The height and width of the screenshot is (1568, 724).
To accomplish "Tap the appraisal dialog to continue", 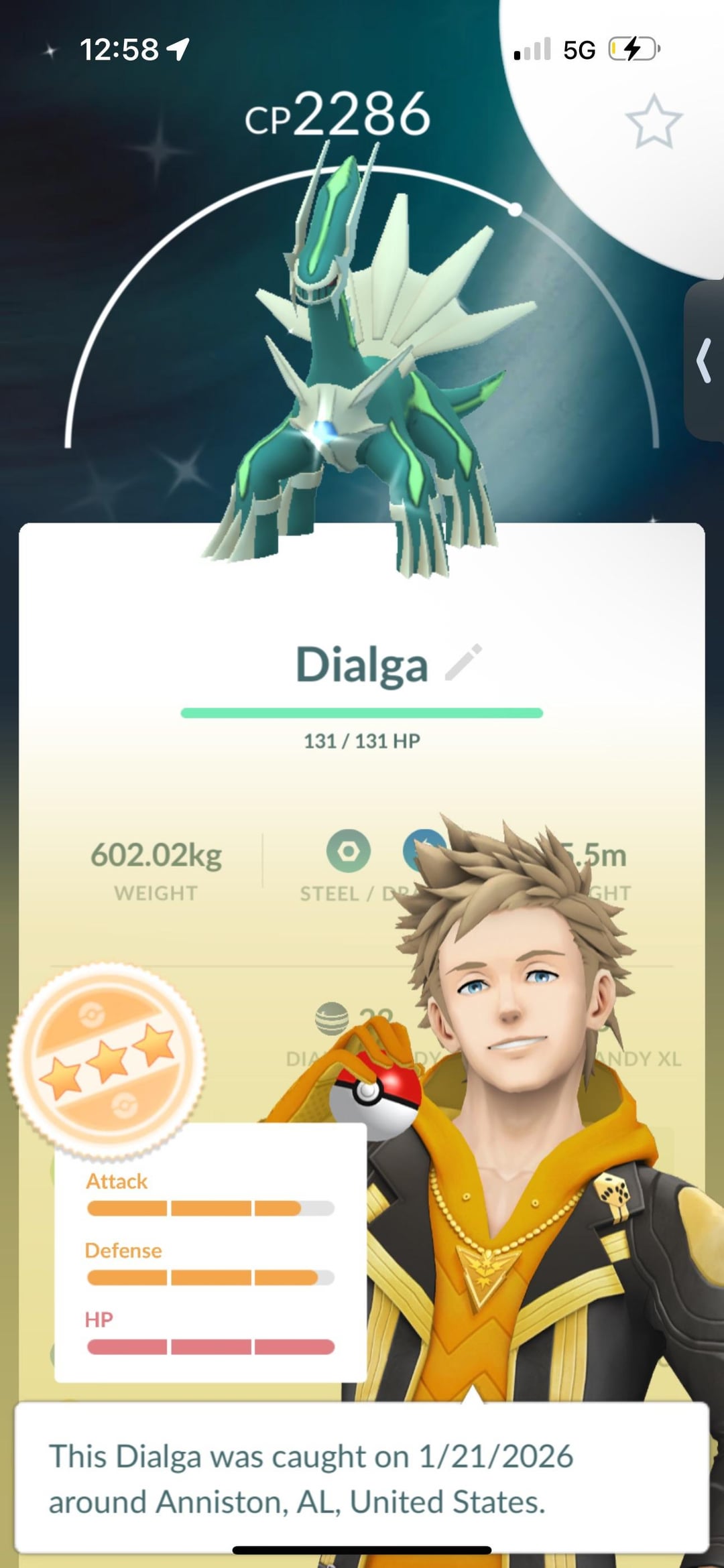I will pos(362,1478).
